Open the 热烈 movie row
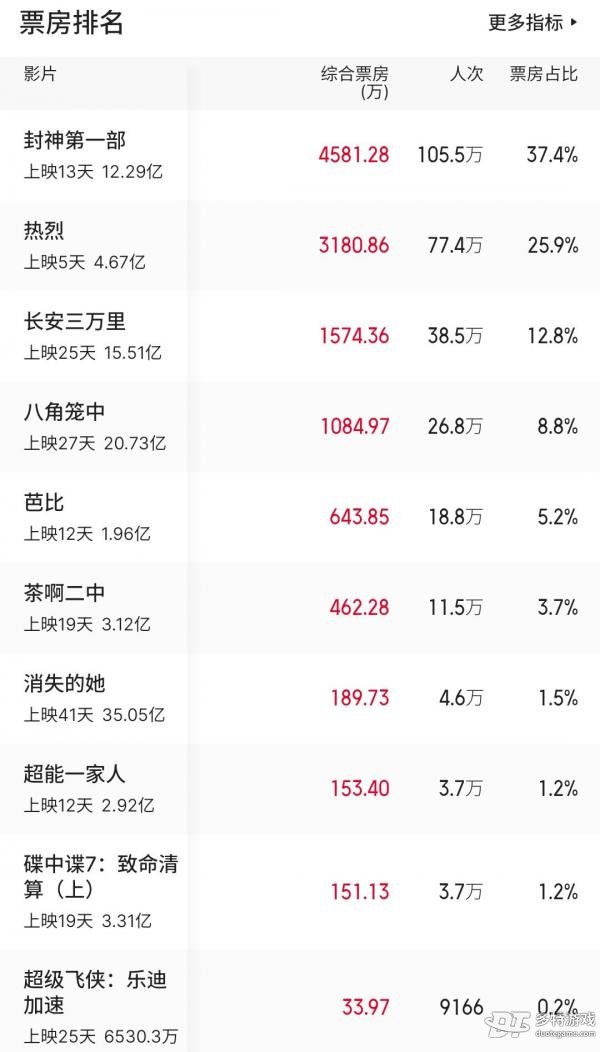 300,246
